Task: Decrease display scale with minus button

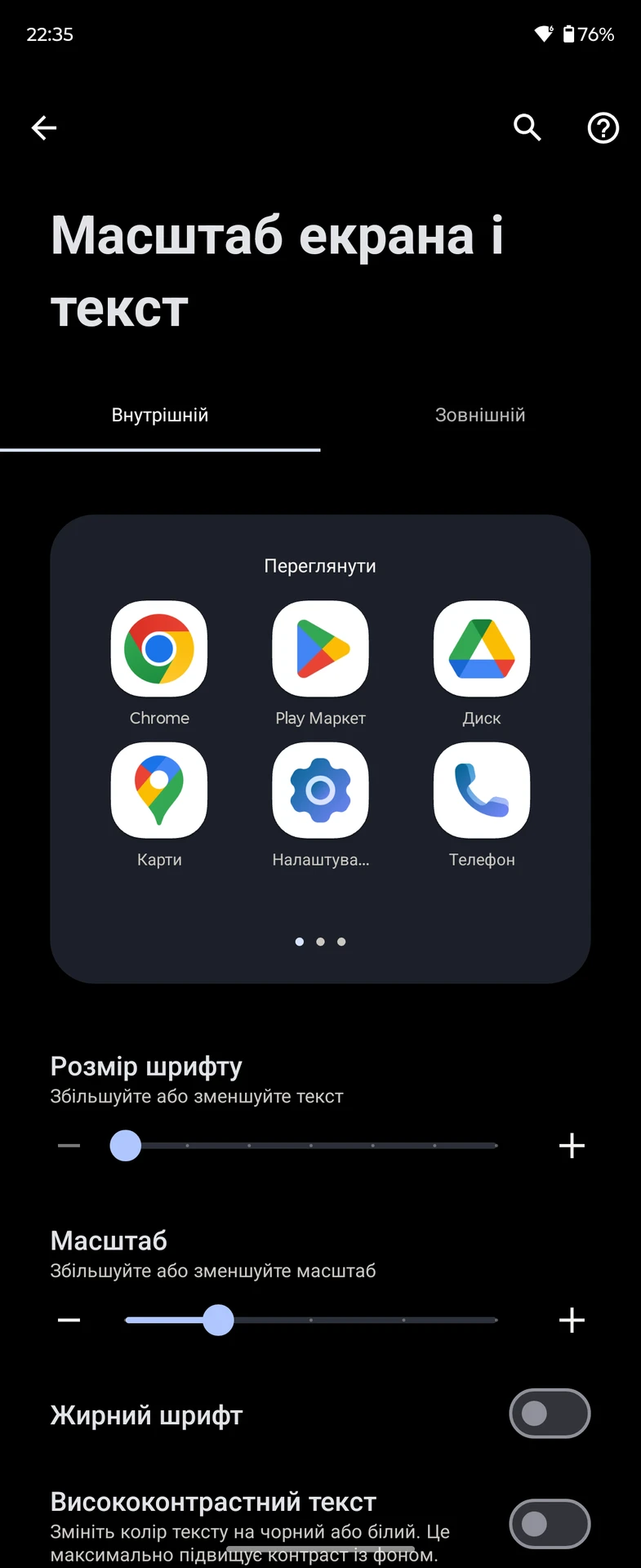Action: (69, 1321)
